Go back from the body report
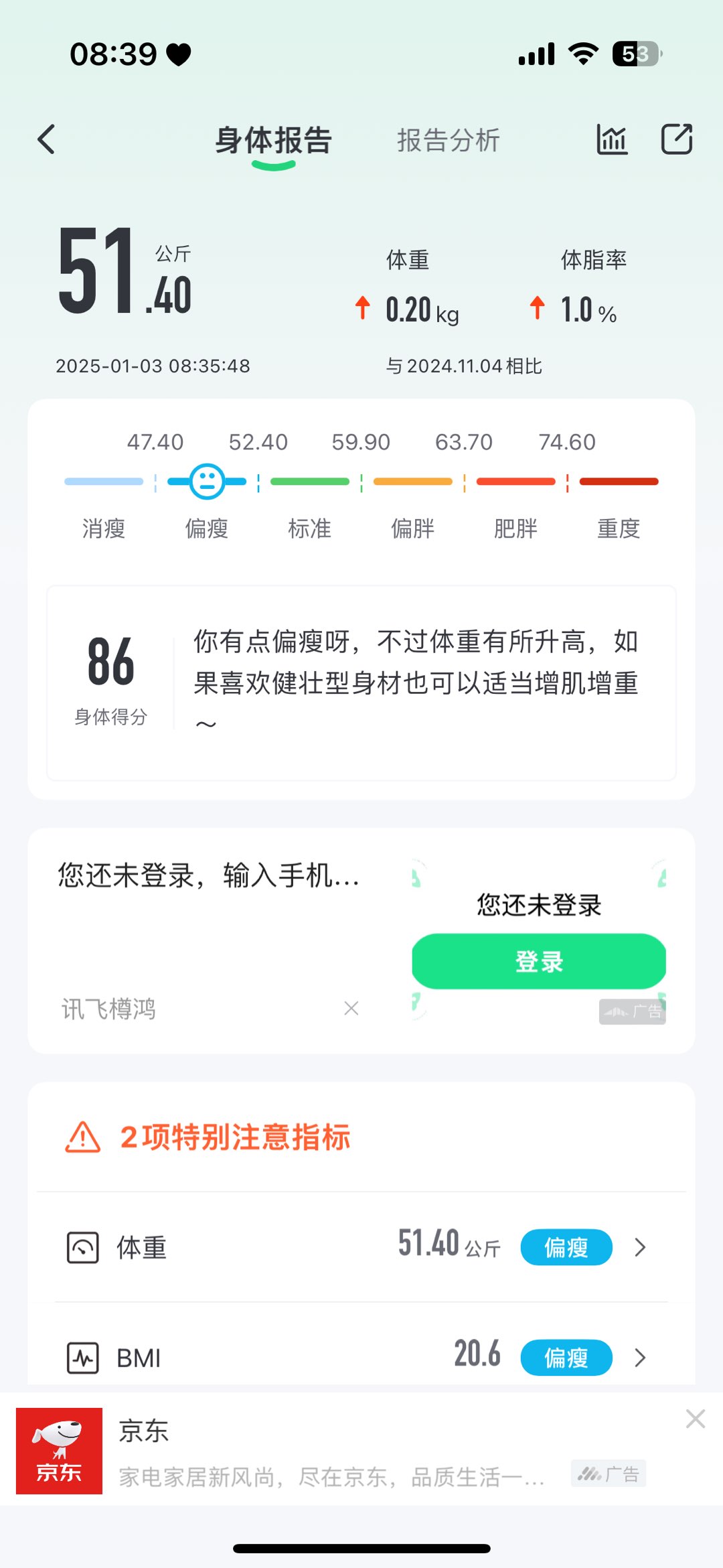Viewport: 723px width, 1568px height. (x=46, y=140)
